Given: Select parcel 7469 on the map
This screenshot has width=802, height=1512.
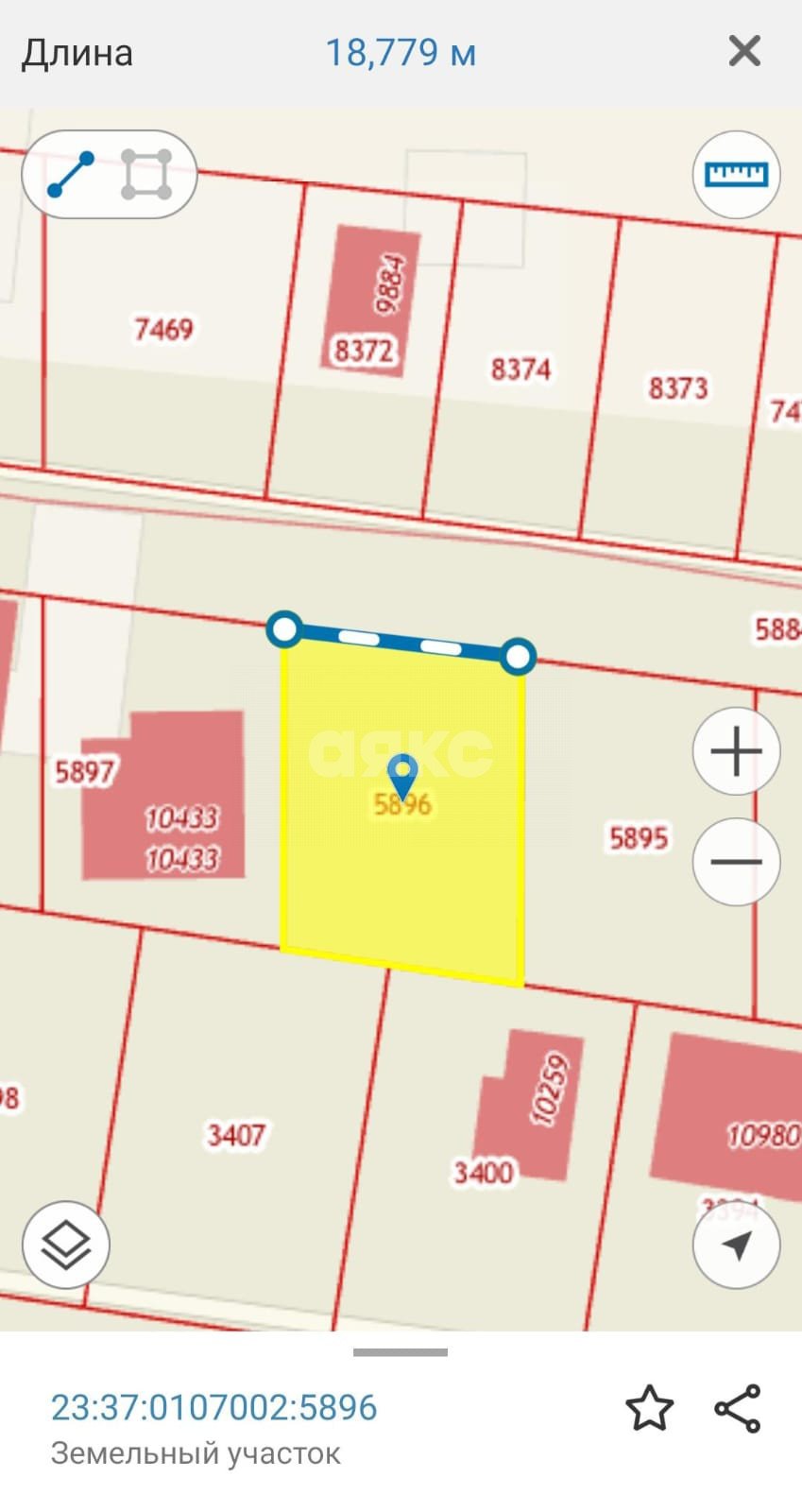Looking at the screenshot, I should [163, 329].
